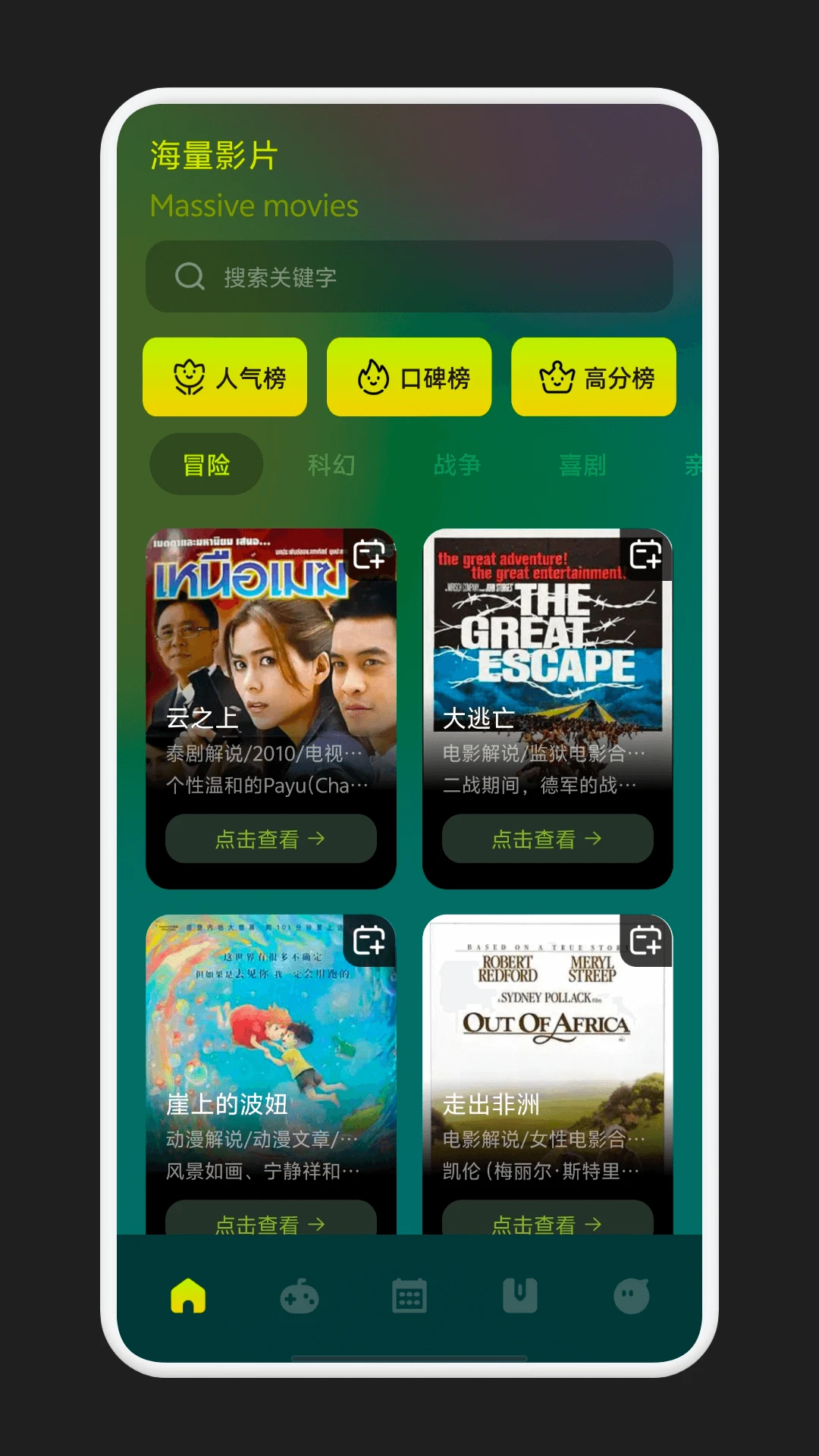Tap 点击查看 under 大逃亡
This screenshot has width=819, height=1456.
pos(548,839)
